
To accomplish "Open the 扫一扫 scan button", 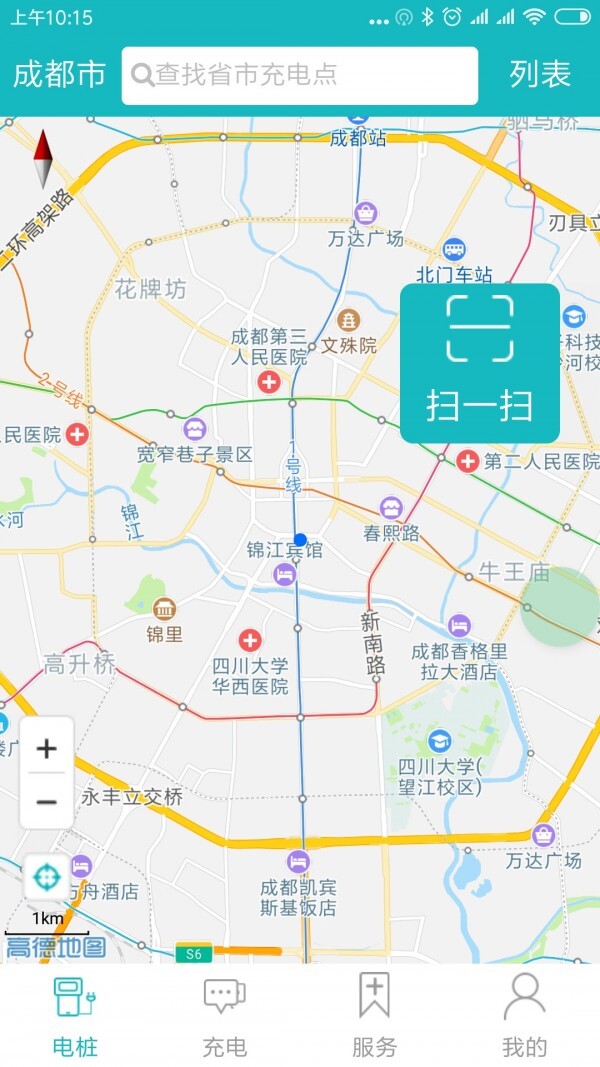I will pos(480,364).
